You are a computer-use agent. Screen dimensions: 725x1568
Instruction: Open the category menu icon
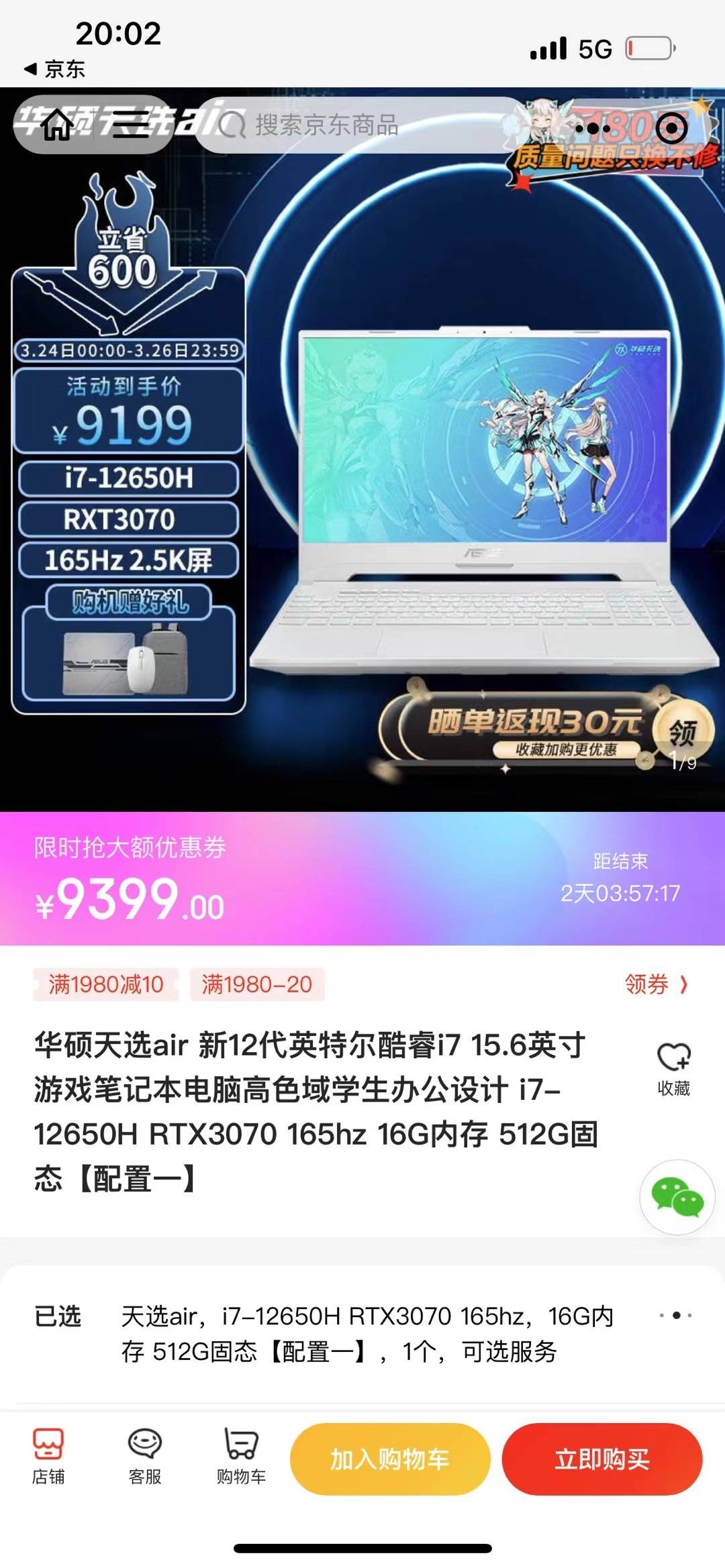130,125
